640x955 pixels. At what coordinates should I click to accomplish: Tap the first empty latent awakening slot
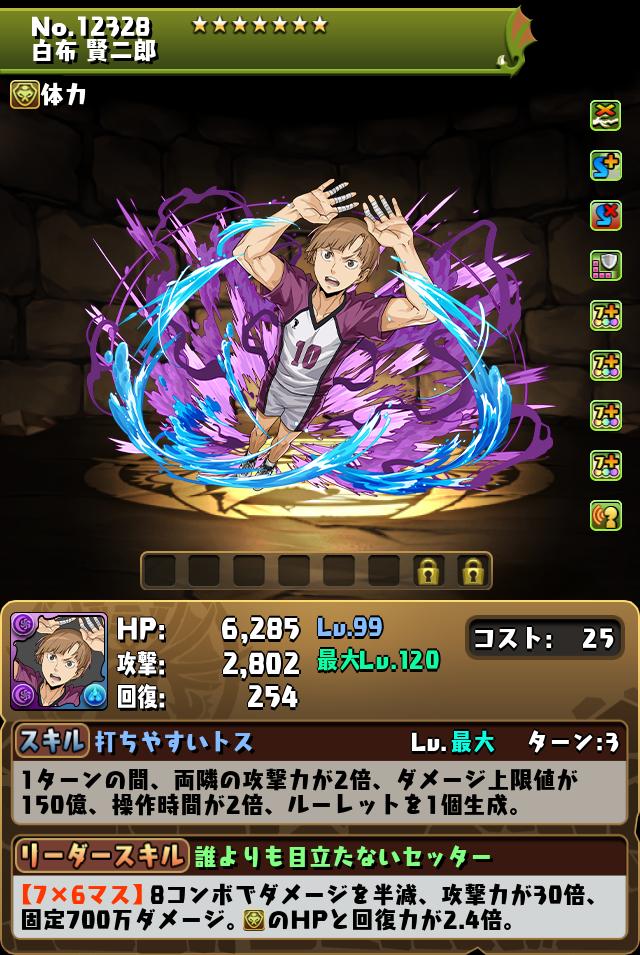click(x=161, y=571)
